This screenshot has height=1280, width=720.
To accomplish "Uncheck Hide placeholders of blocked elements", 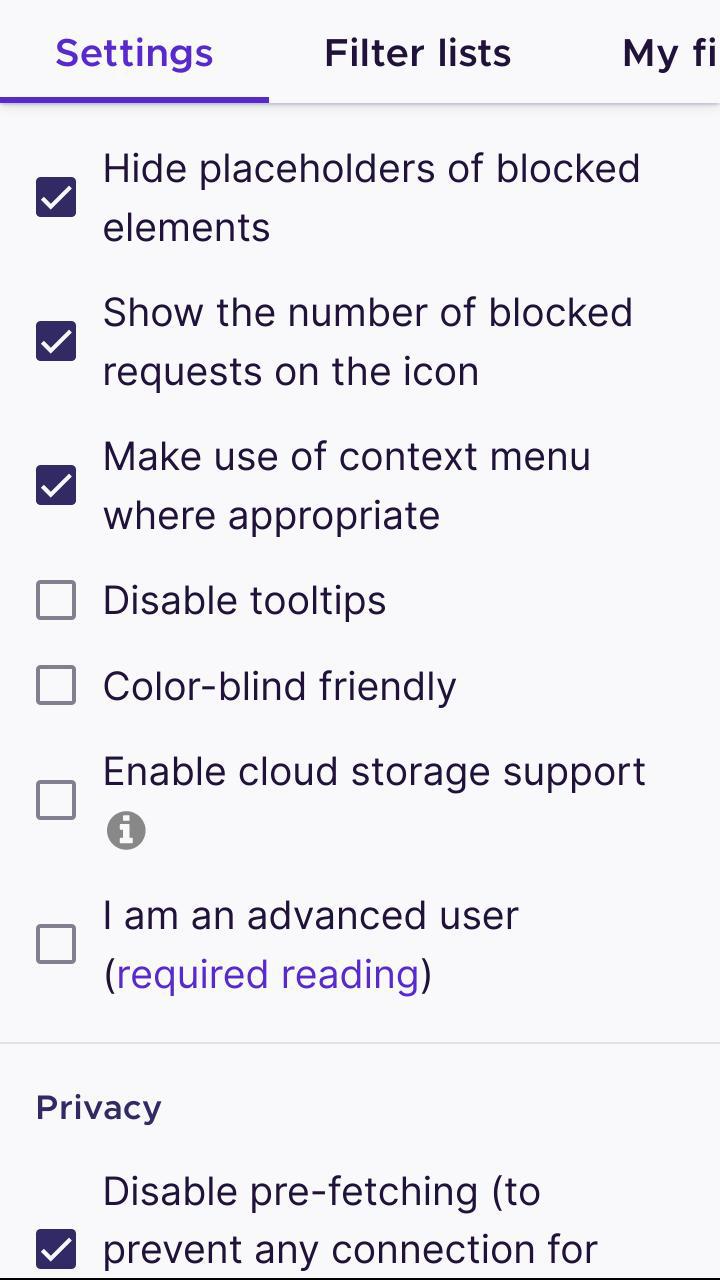I will coord(56,198).
